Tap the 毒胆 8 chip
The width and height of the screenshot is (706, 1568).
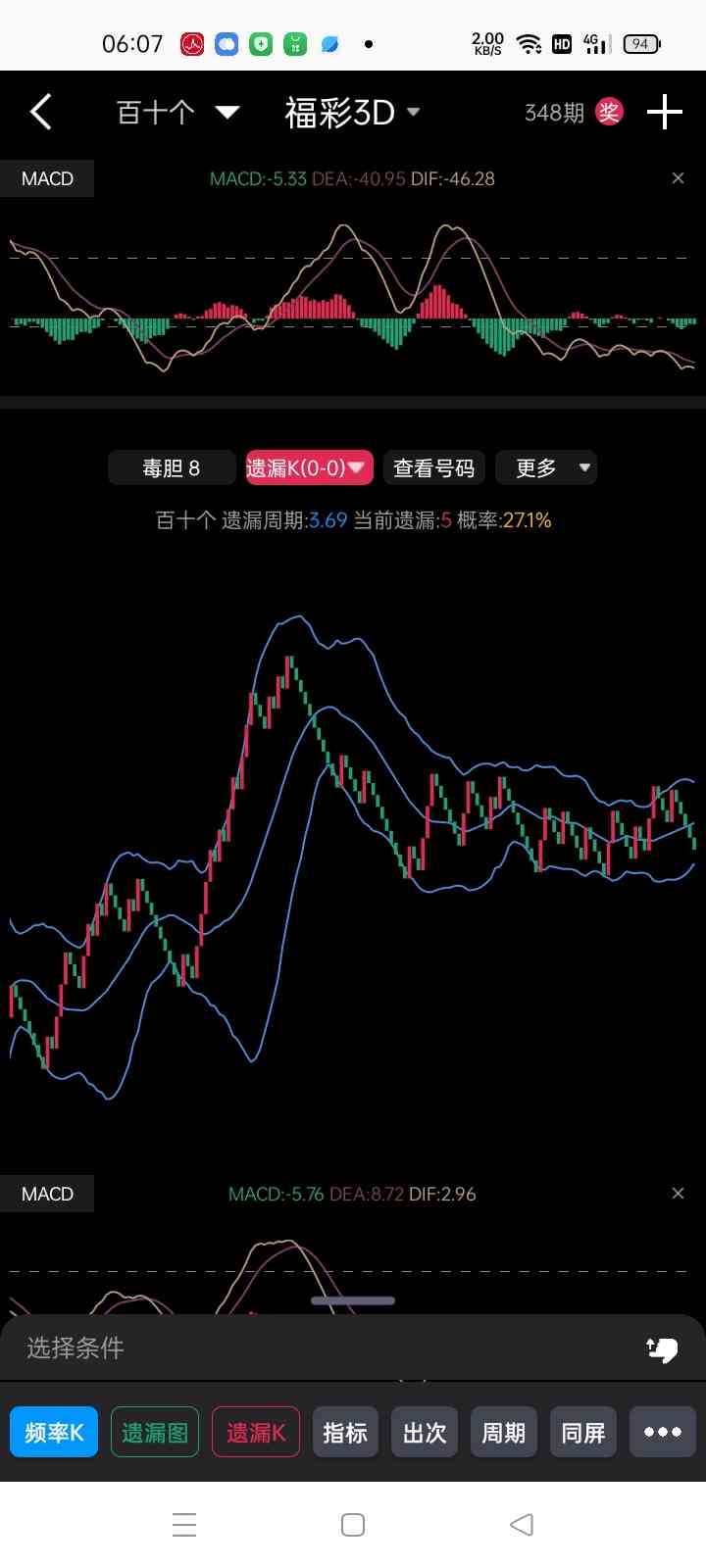pos(172,468)
